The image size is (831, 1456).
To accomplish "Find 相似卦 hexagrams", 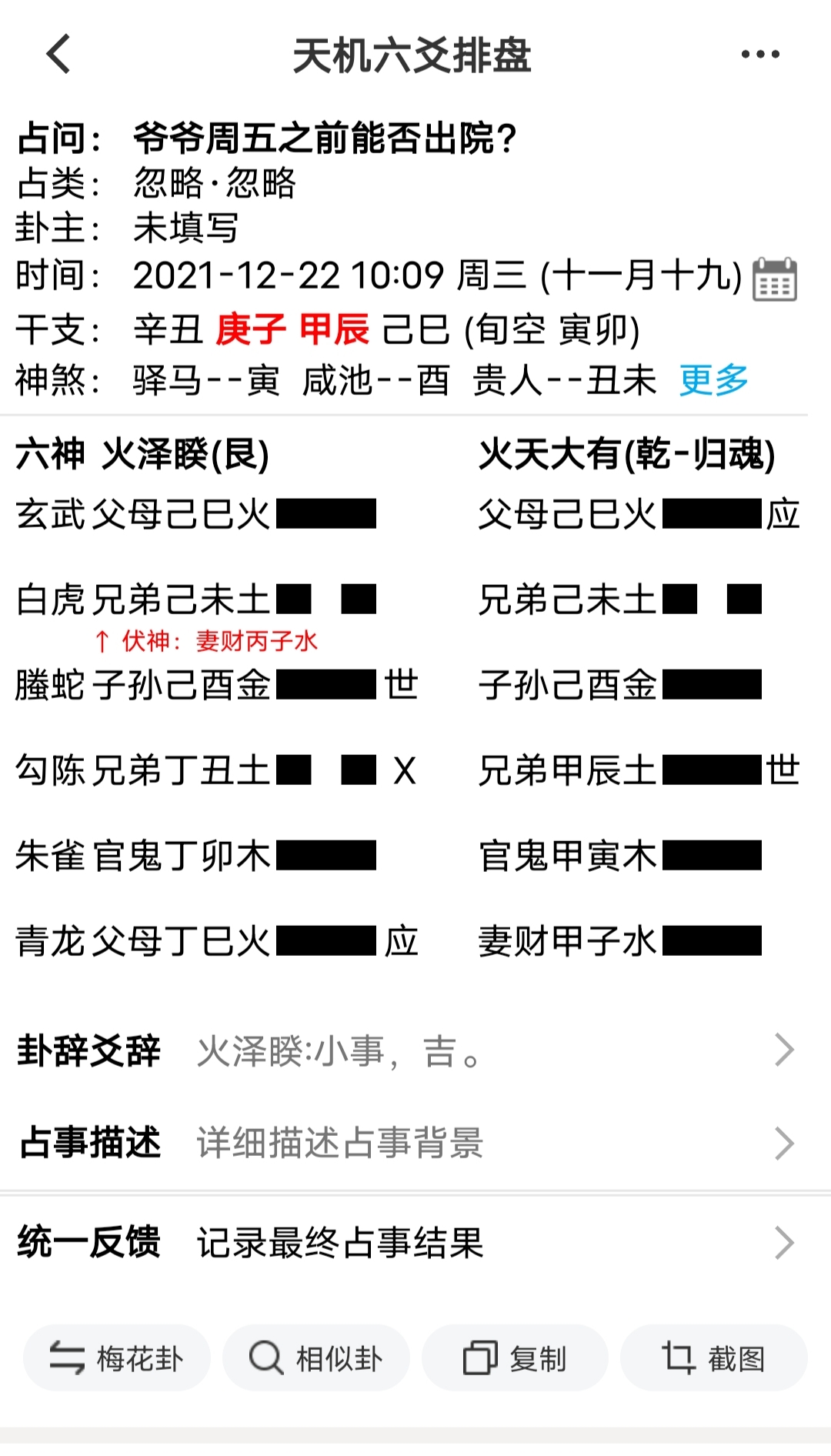I will coord(316,1358).
